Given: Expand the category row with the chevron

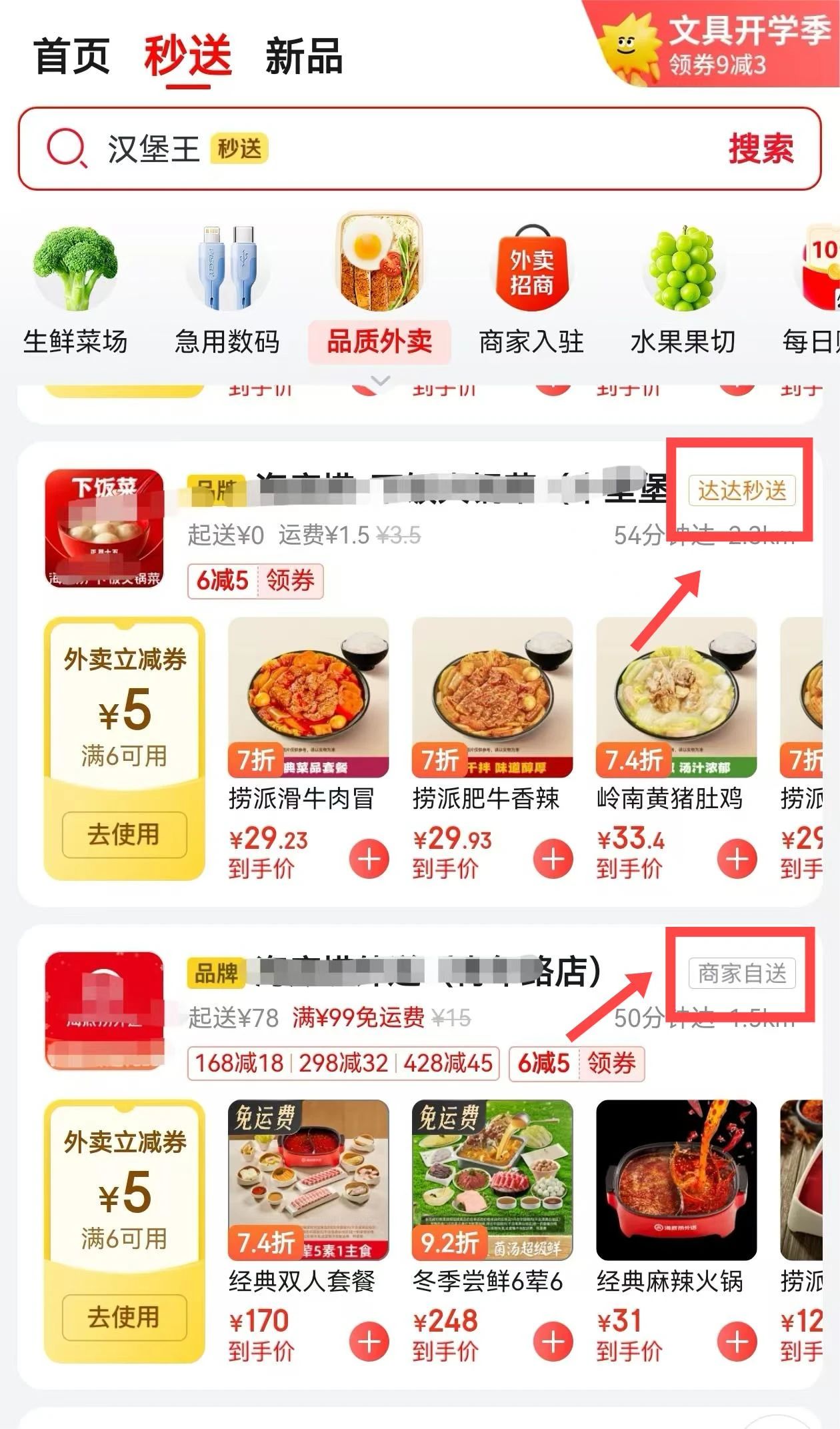Looking at the screenshot, I should 380,381.
